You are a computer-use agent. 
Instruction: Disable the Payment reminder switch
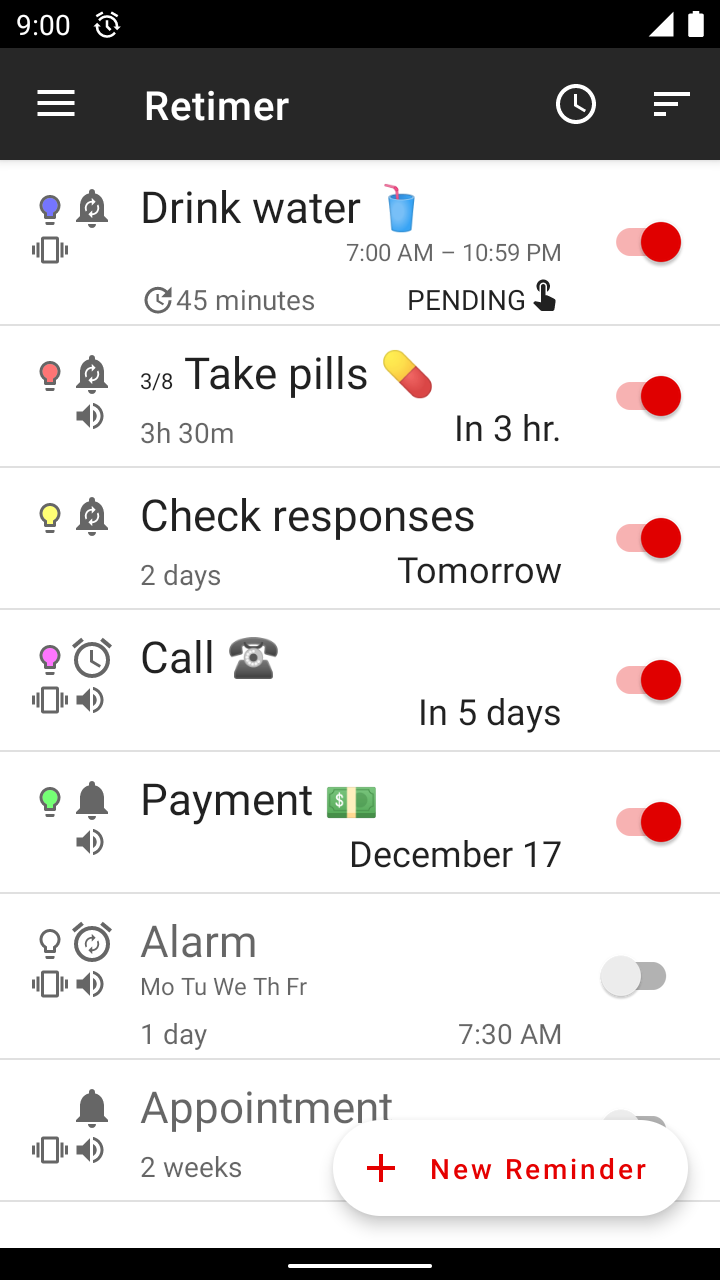648,822
